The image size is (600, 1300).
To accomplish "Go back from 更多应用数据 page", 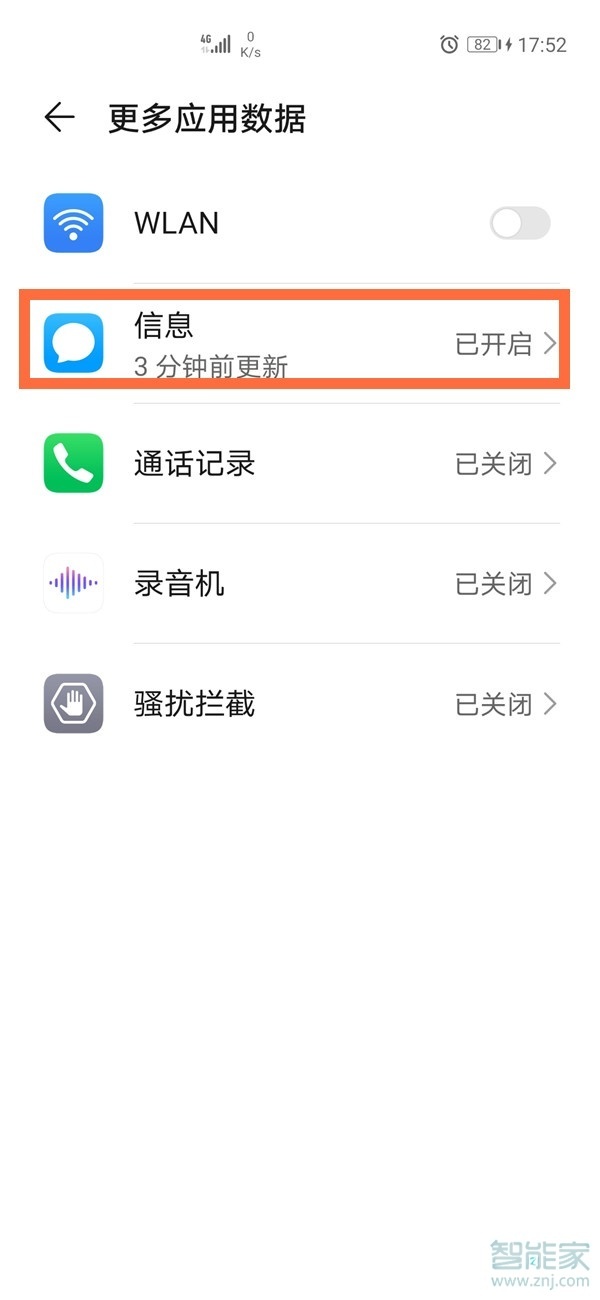I will 60,118.
